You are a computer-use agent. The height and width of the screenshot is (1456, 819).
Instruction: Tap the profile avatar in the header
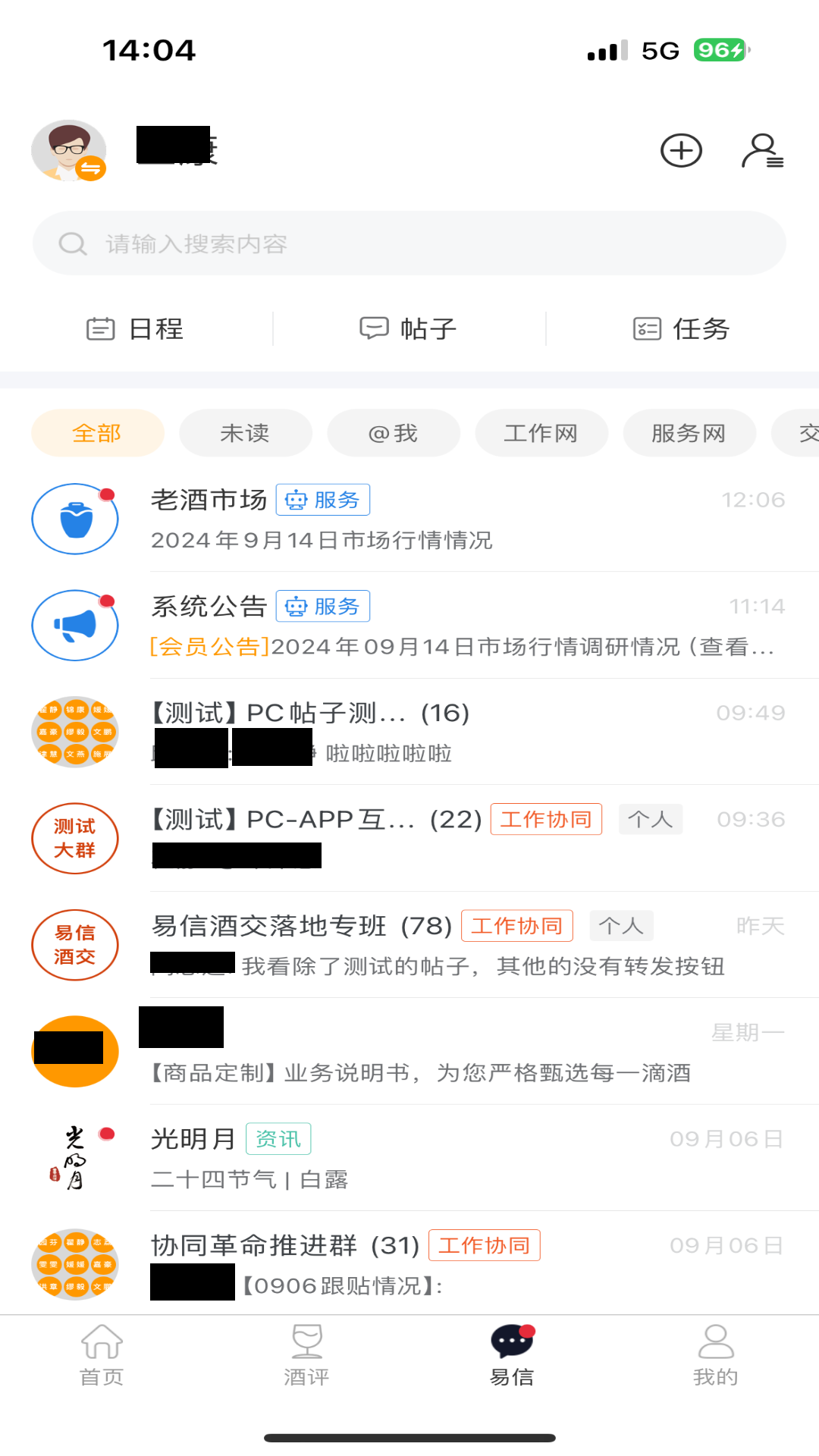[x=68, y=150]
